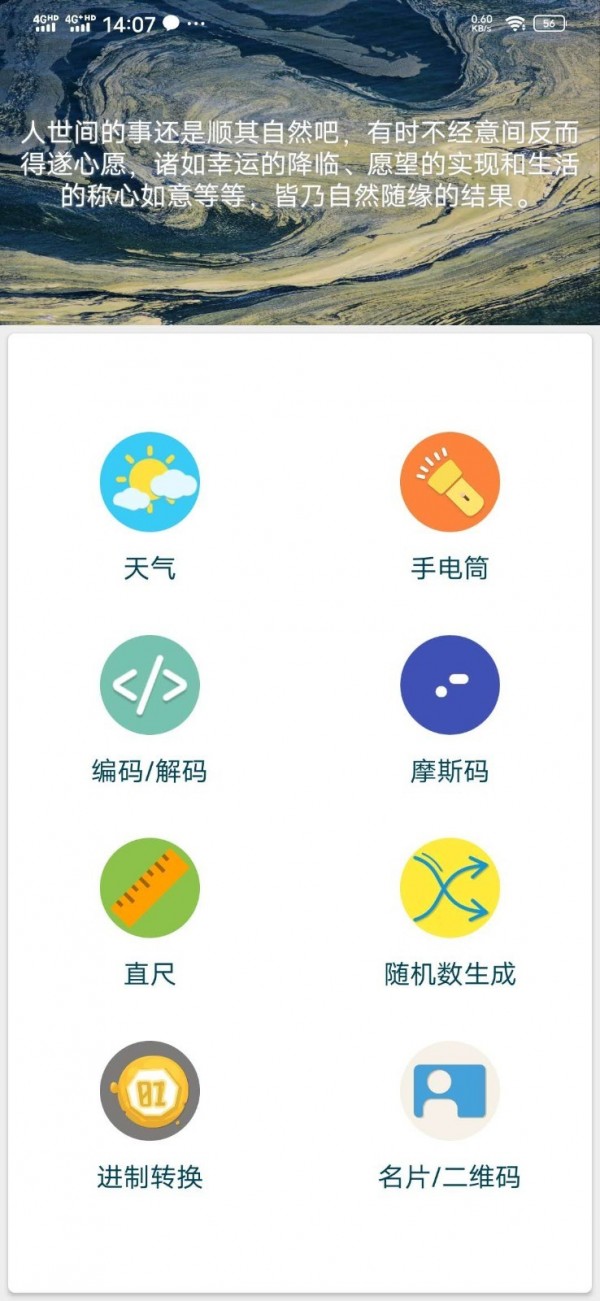Open the 编码/解码 encoder tool
This screenshot has width=600, height=1301.
pyautogui.click(x=150, y=685)
